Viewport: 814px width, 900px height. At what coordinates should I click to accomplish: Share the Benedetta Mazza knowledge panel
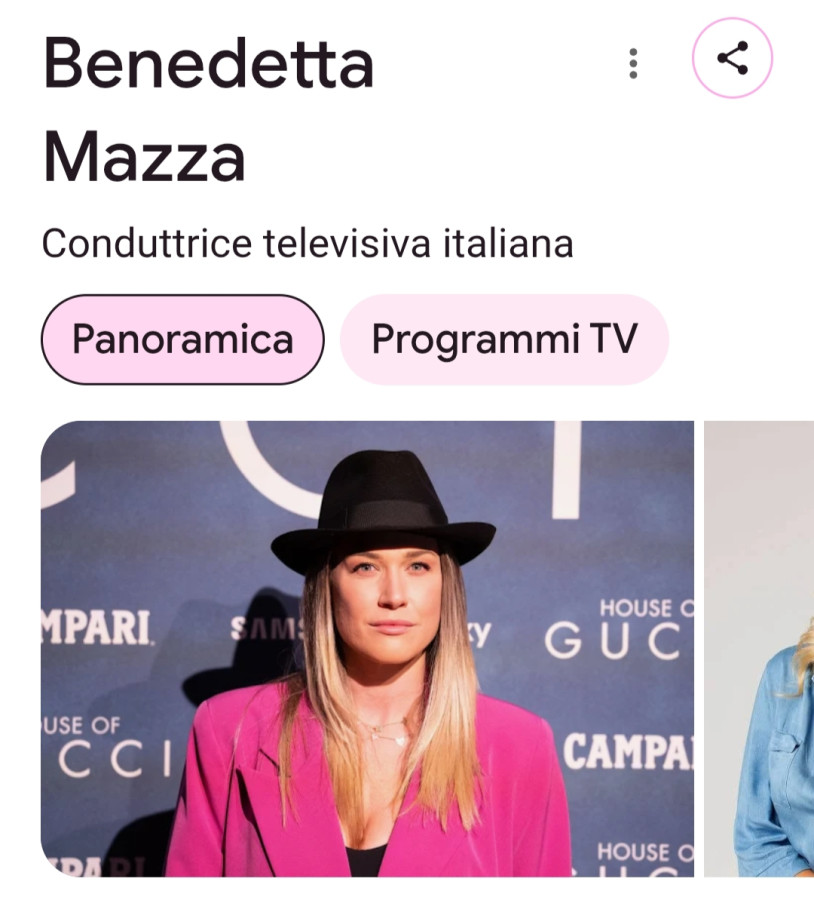732,58
